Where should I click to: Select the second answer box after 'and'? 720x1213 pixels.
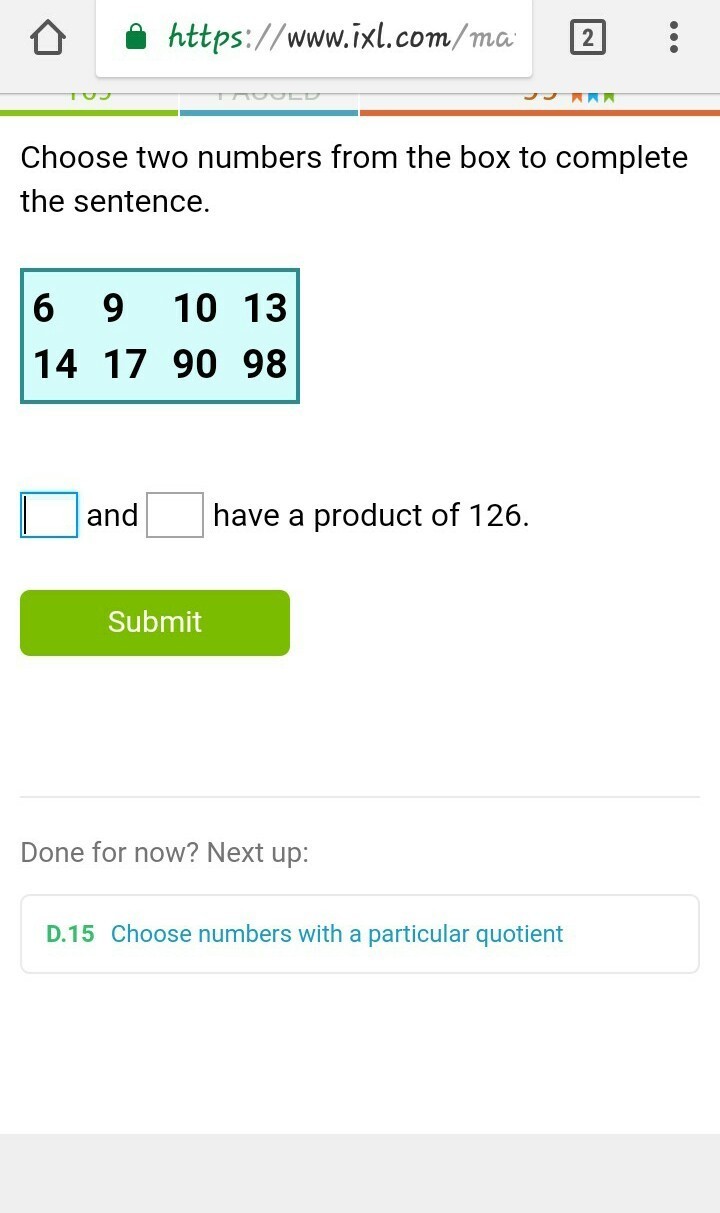click(x=175, y=515)
